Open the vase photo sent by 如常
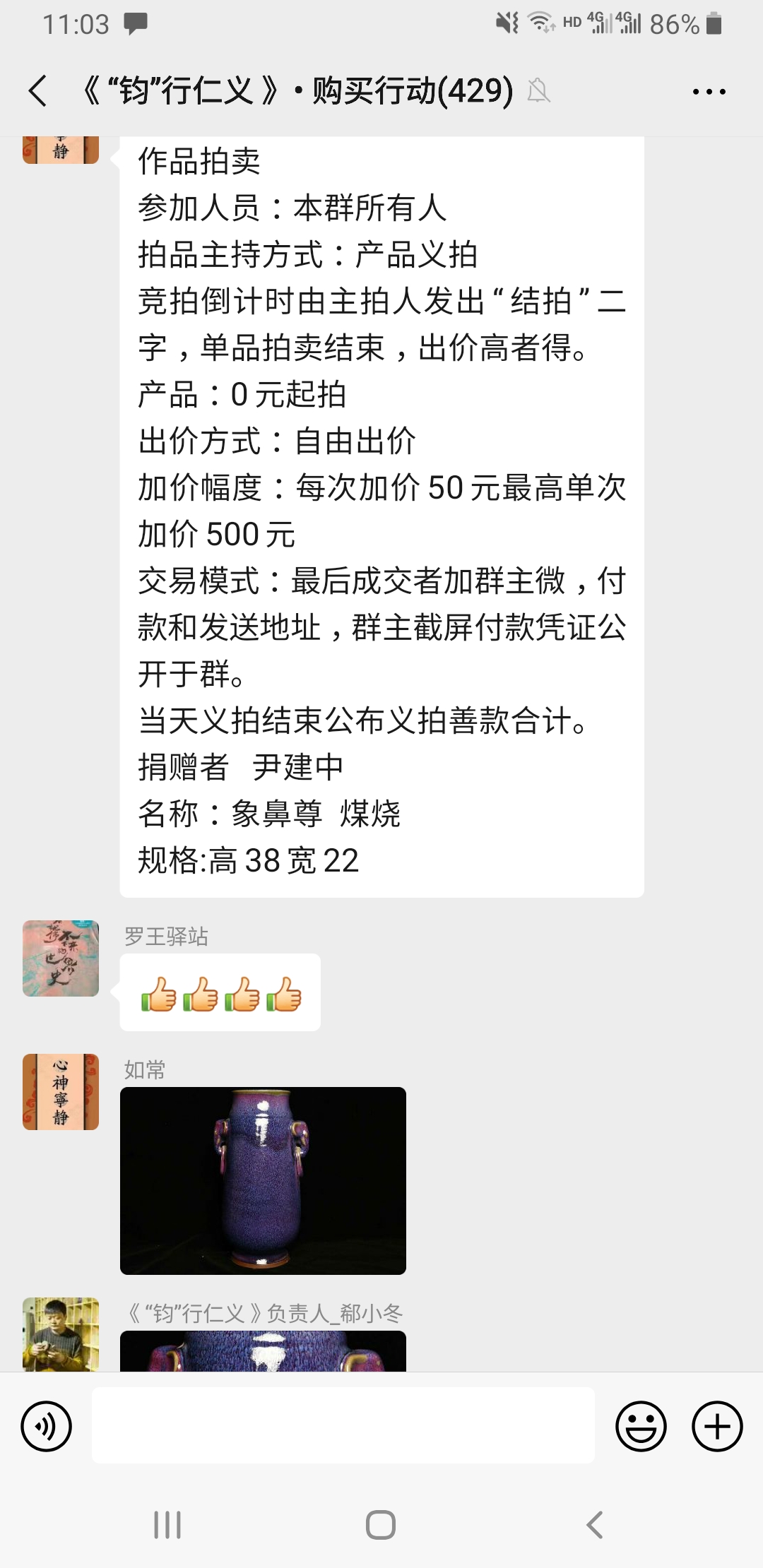 [x=263, y=1180]
